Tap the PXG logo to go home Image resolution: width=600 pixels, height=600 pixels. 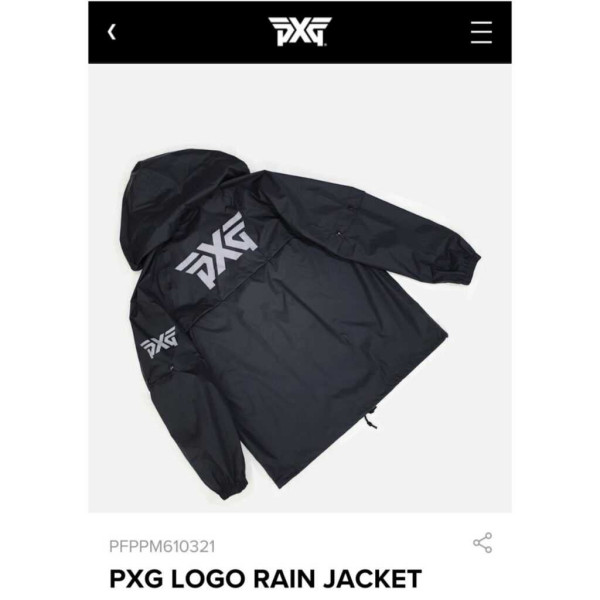click(299, 32)
